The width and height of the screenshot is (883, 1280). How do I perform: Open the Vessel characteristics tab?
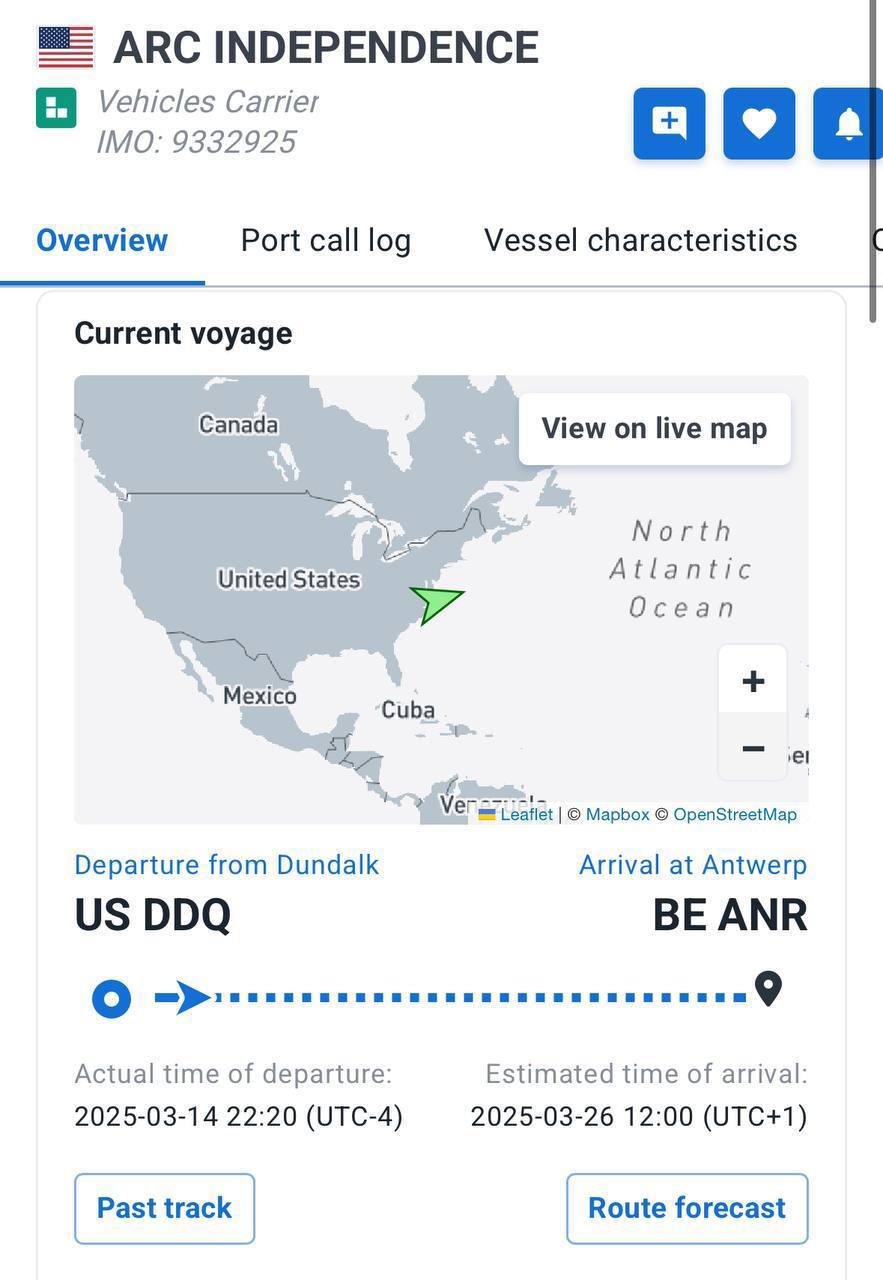pos(640,241)
